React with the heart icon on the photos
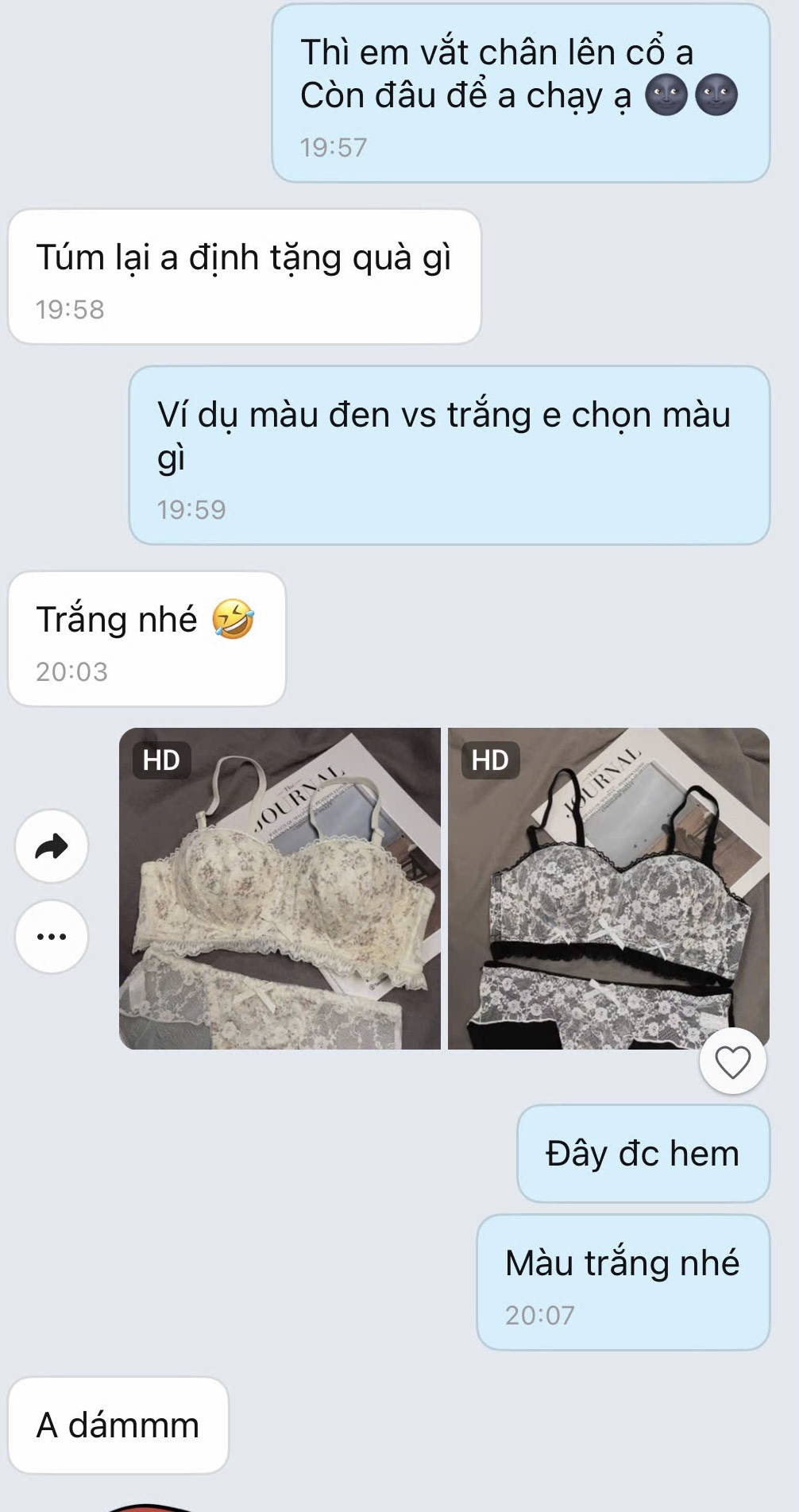 732,1061
